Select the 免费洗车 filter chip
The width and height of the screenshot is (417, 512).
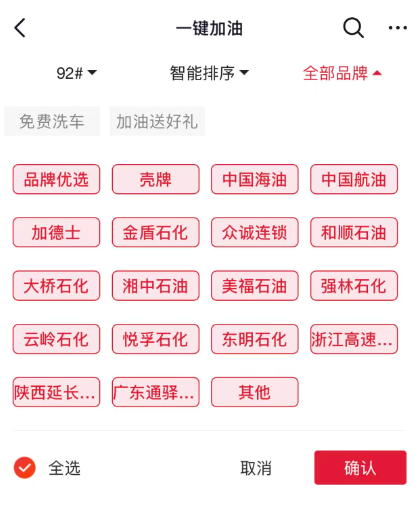pyautogui.click(x=52, y=121)
